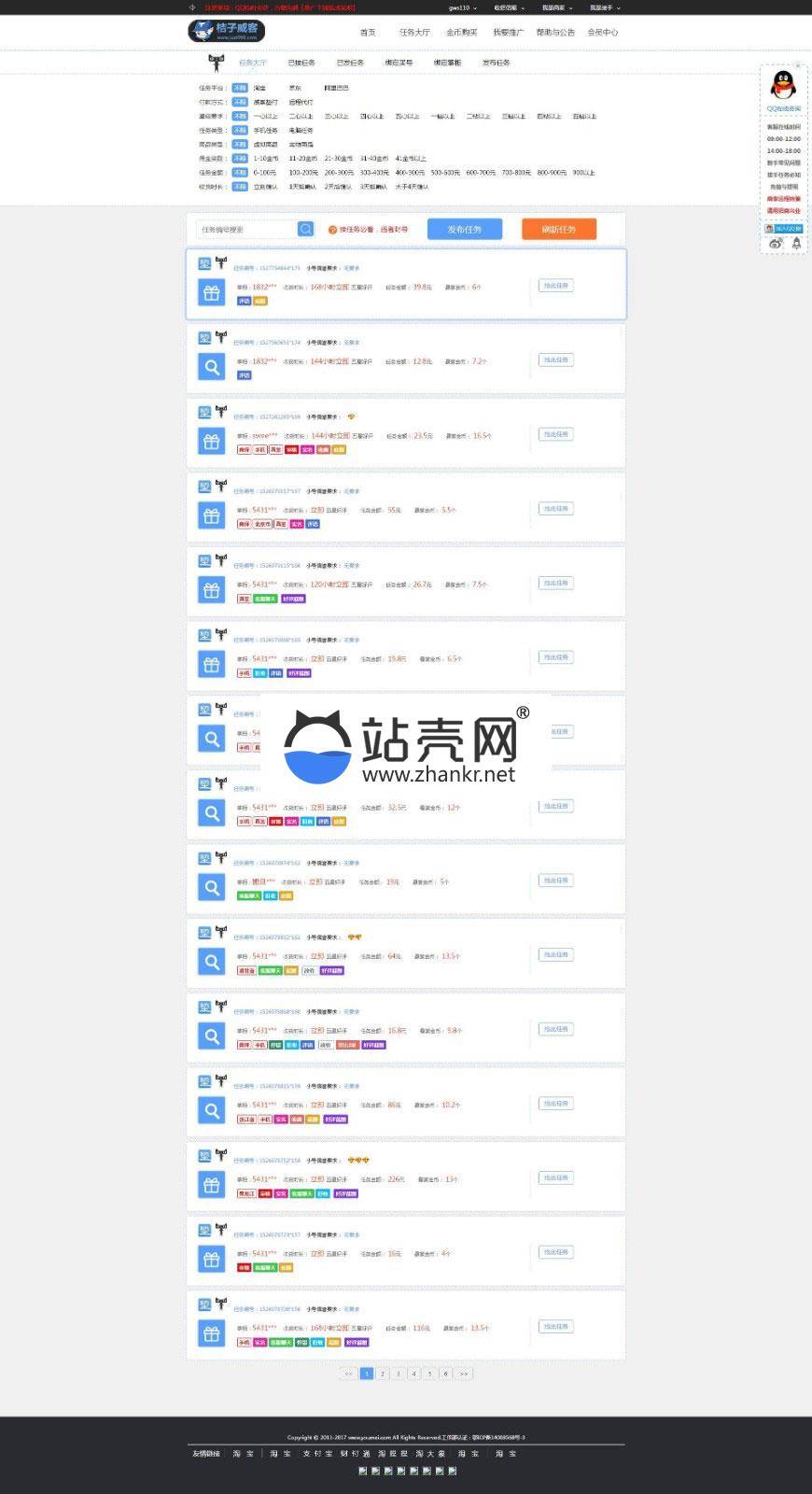
Task: Filter task platform by 淘宝
Action: tap(259, 88)
